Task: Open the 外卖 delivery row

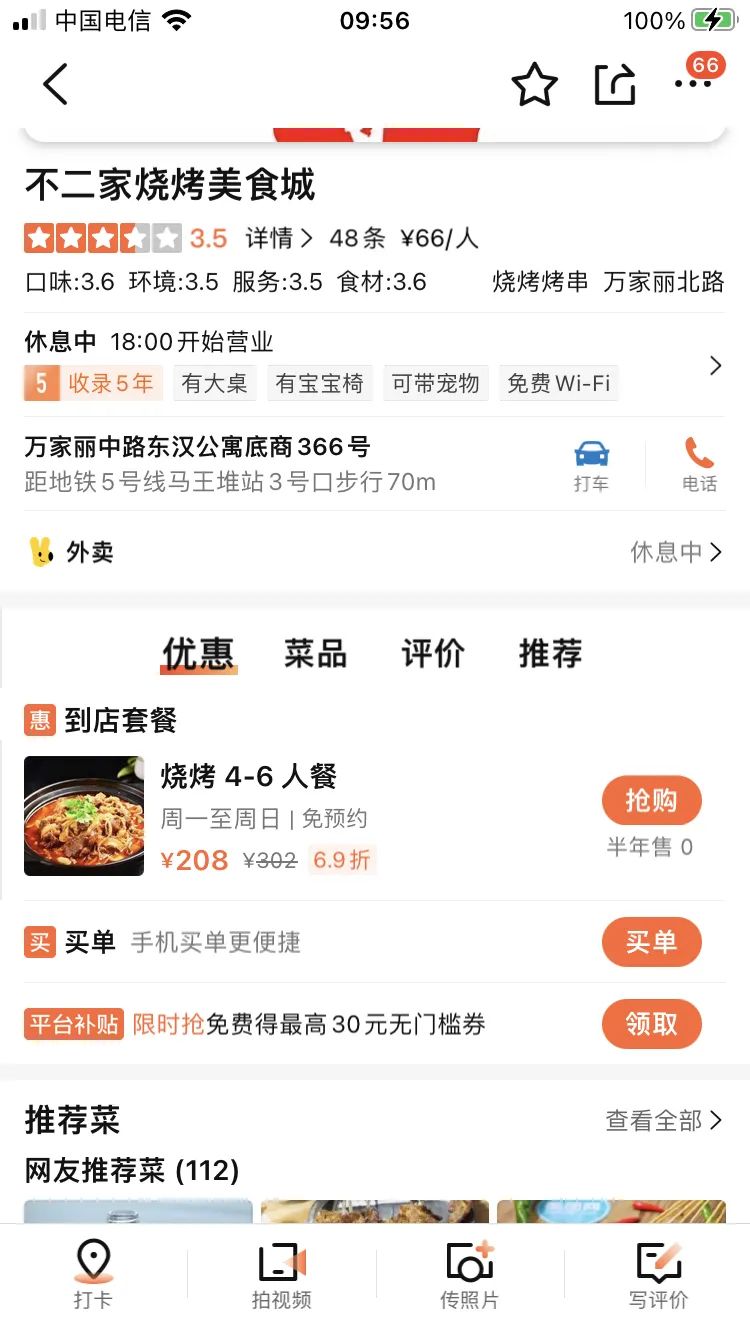Action: tap(375, 552)
